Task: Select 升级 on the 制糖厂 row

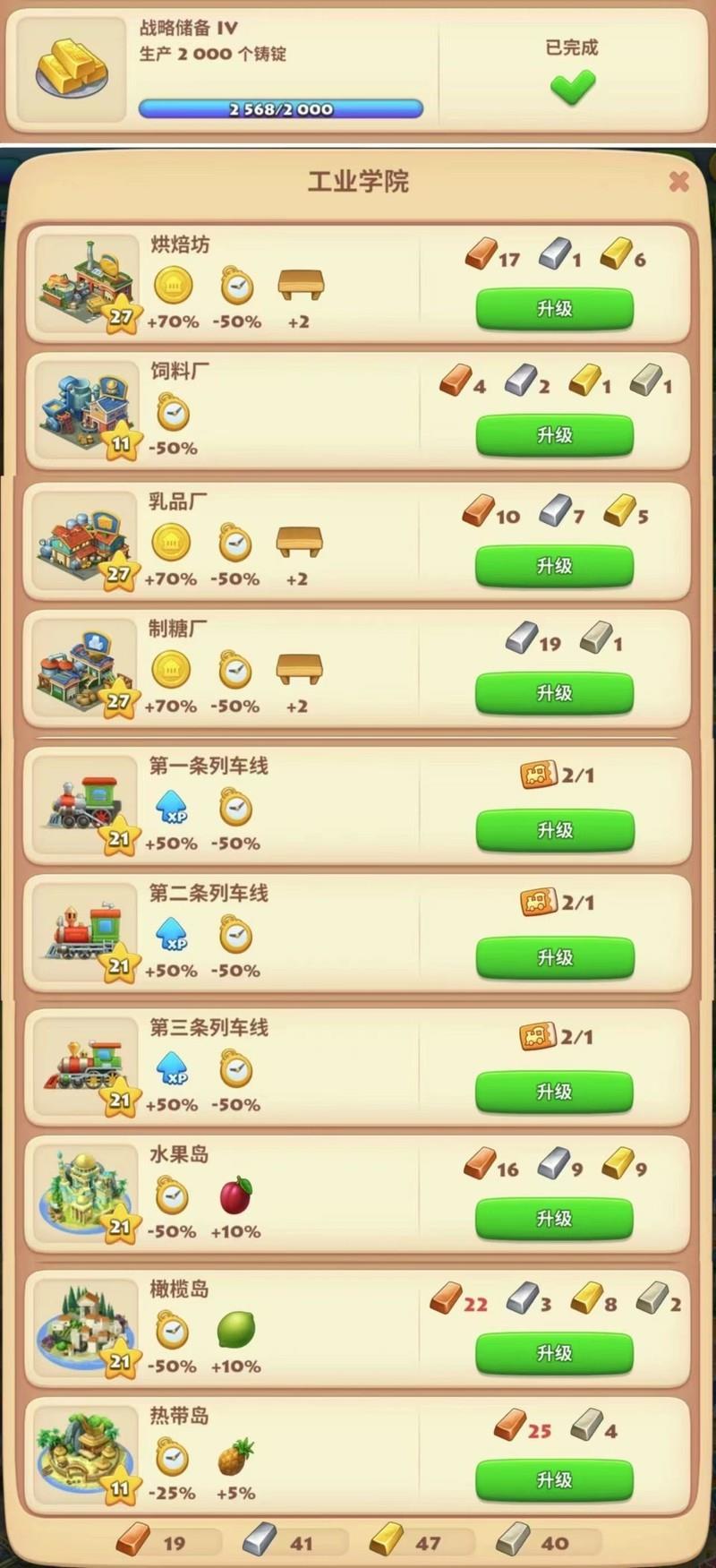Action: point(554,693)
